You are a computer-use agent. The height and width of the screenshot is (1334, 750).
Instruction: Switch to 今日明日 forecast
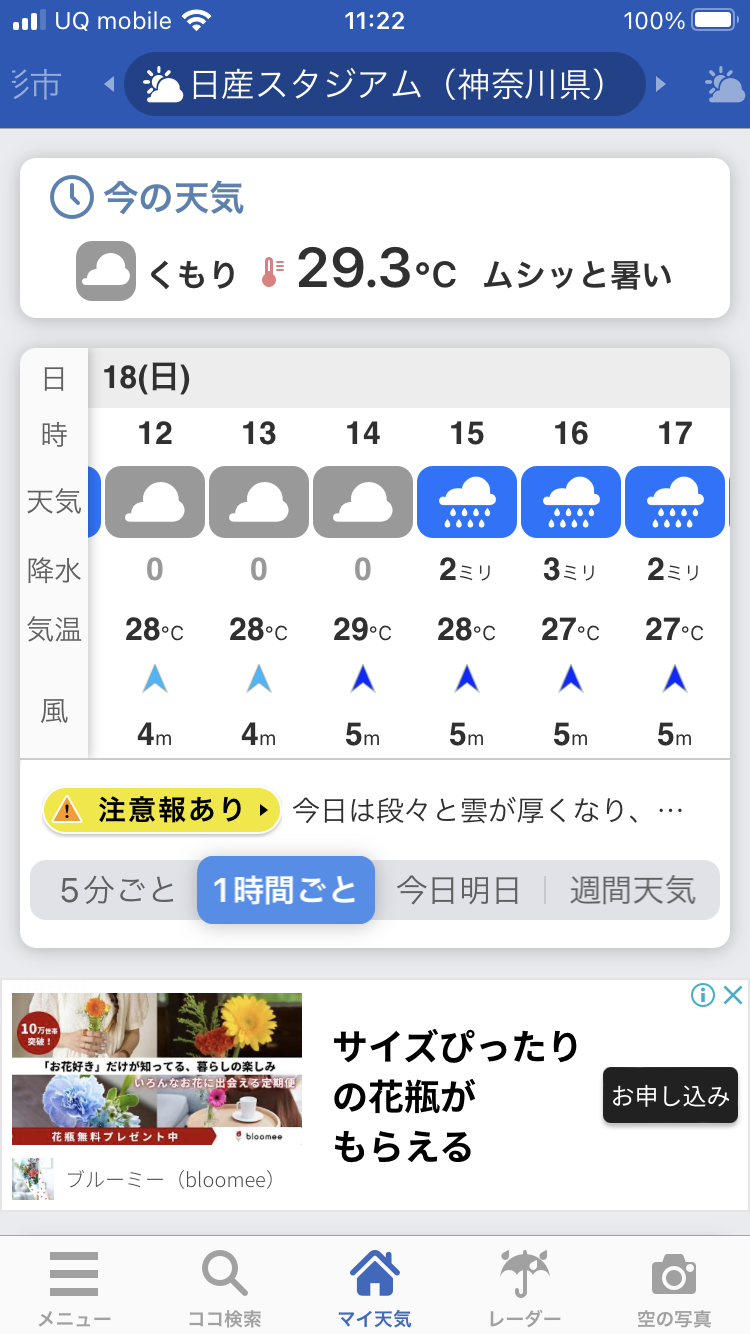pyautogui.click(x=458, y=890)
